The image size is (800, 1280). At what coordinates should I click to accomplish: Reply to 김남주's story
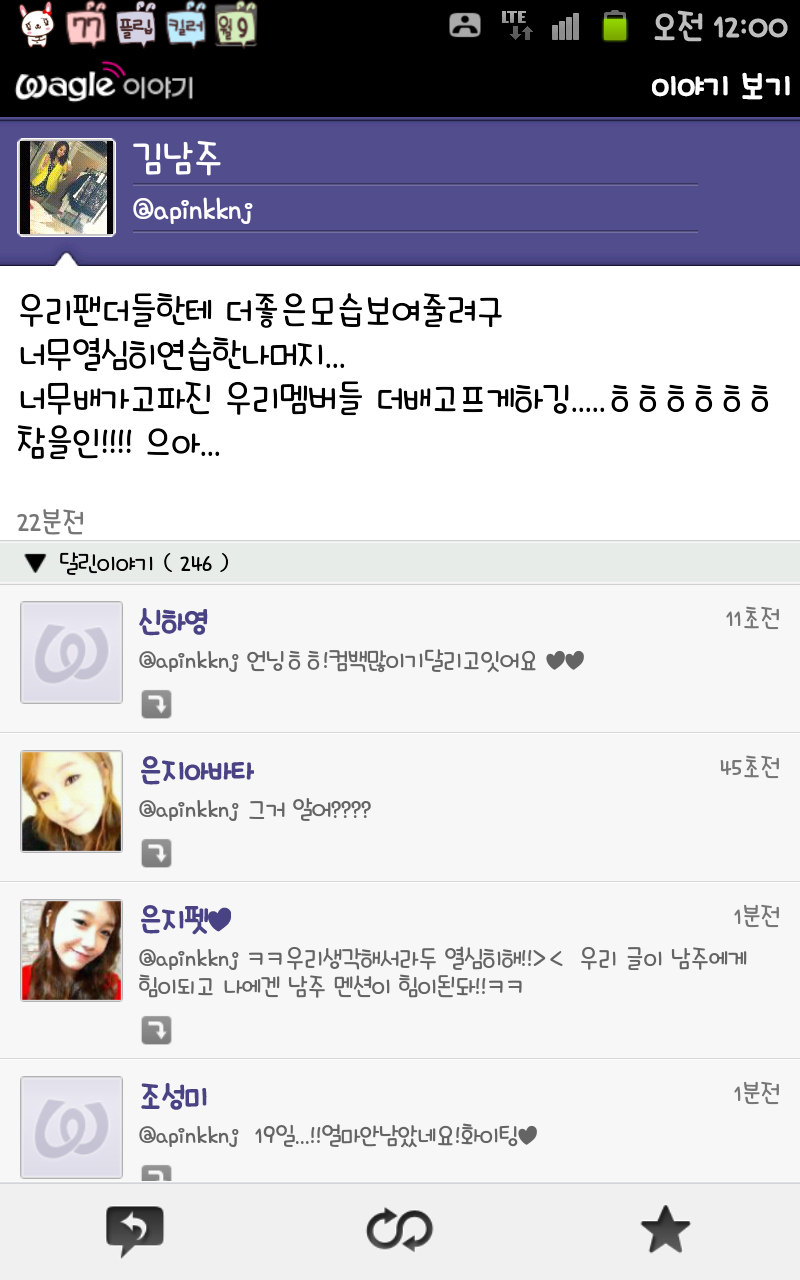click(x=134, y=1230)
